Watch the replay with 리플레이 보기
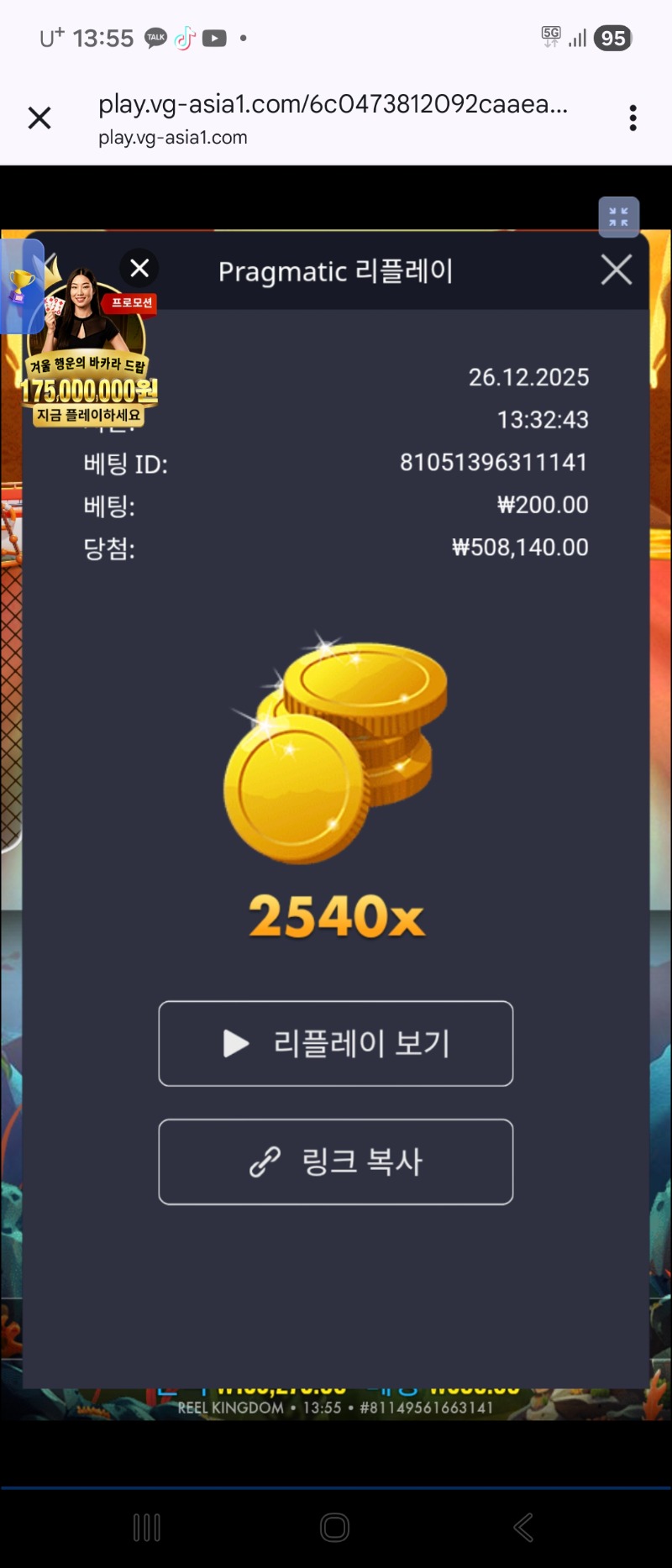The width and height of the screenshot is (672, 1568). coord(335,1043)
